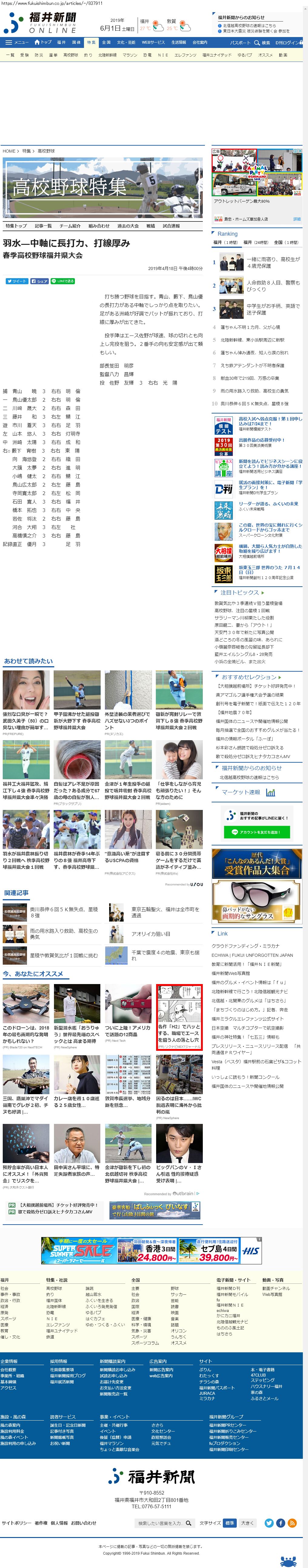Viewport: 308px width, 1568px height.
Task: Select the 記事一覧 tab under the banner
Action: (x=43, y=226)
